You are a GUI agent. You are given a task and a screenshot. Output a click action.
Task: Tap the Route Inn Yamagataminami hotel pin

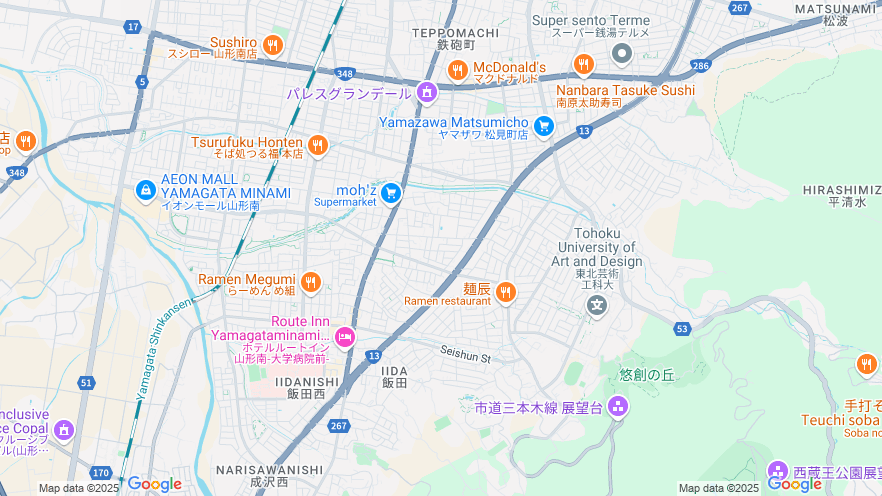point(345,335)
